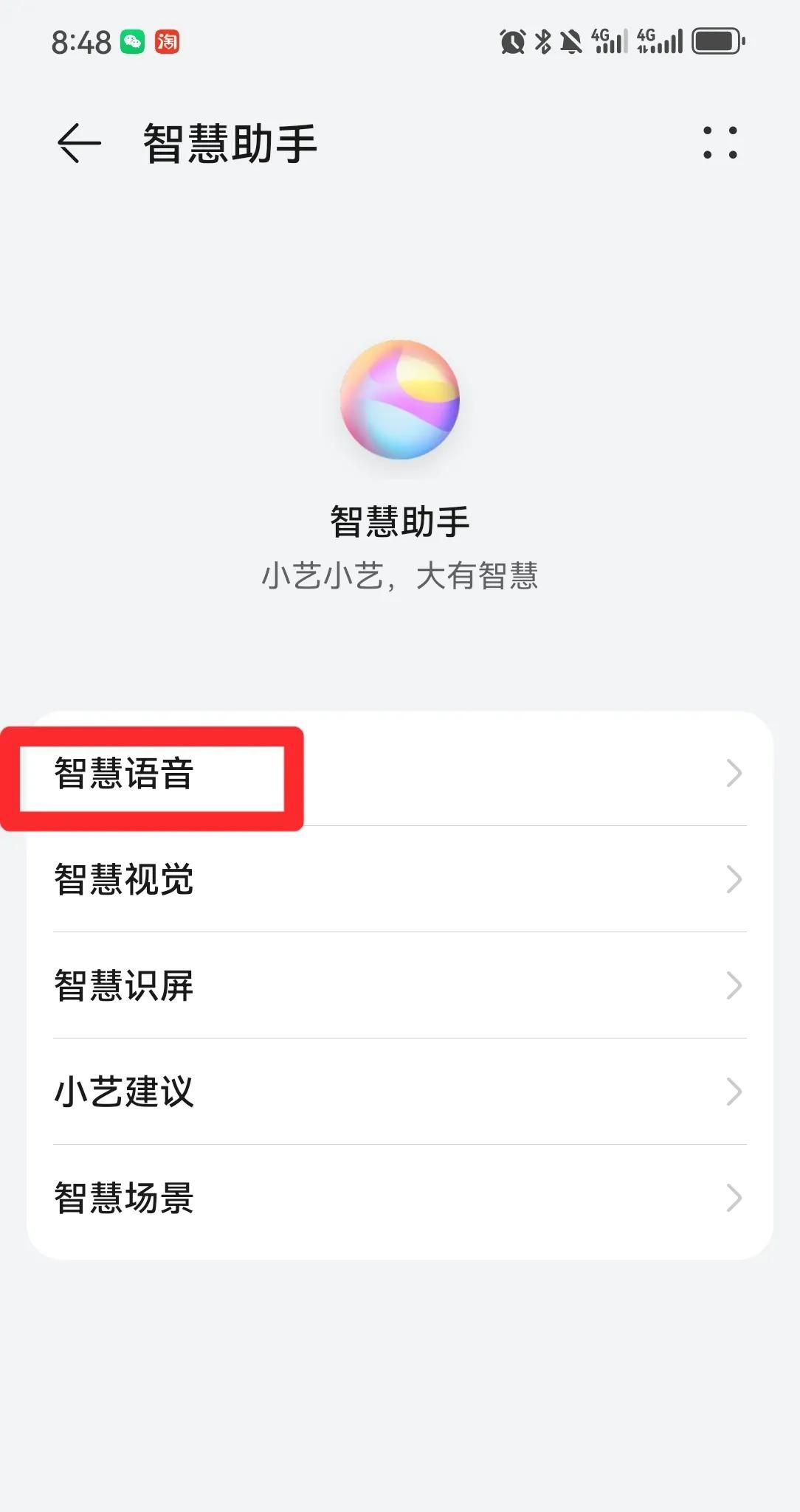This screenshot has height=1512, width=800.
Task: Click the clock showing 8:48
Action: click(x=81, y=42)
